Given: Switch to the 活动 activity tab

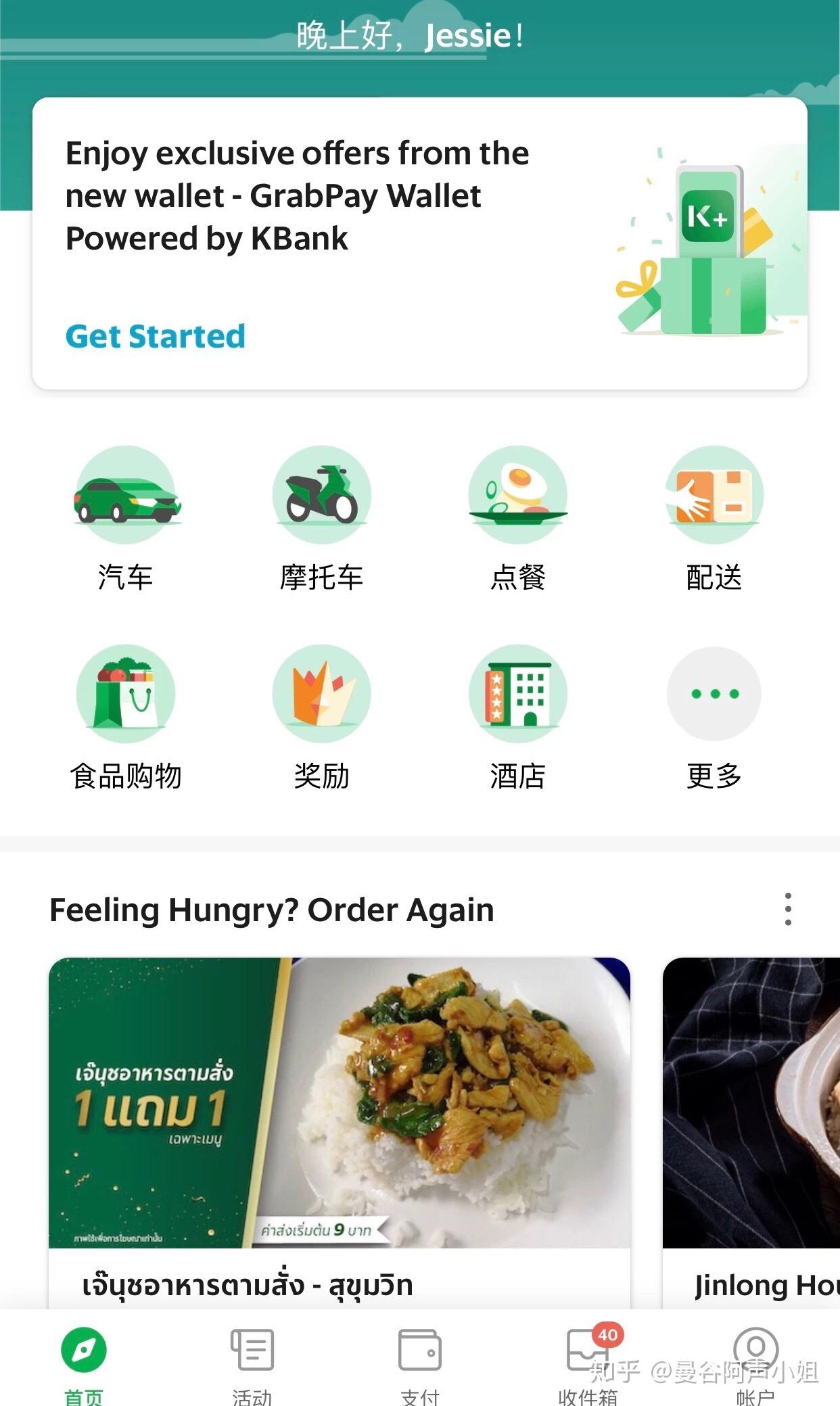Looking at the screenshot, I should [x=252, y=1361].
